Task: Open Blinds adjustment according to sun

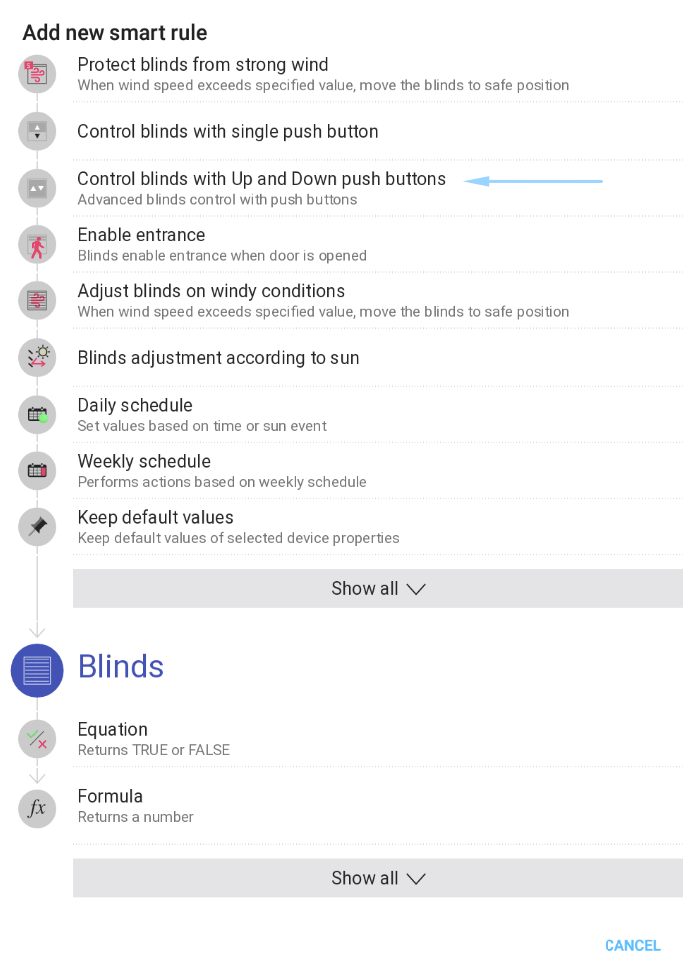Action: click(218, 357)
